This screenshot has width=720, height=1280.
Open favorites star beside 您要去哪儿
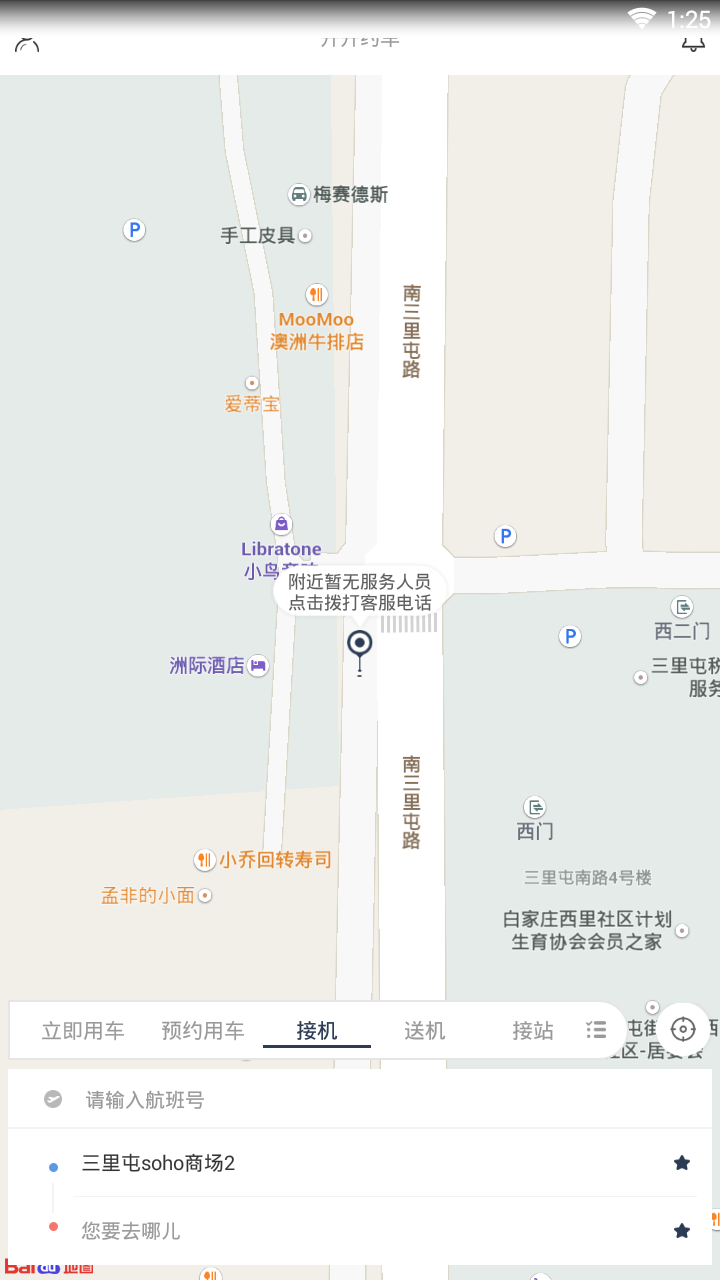tap(682, 1231)
